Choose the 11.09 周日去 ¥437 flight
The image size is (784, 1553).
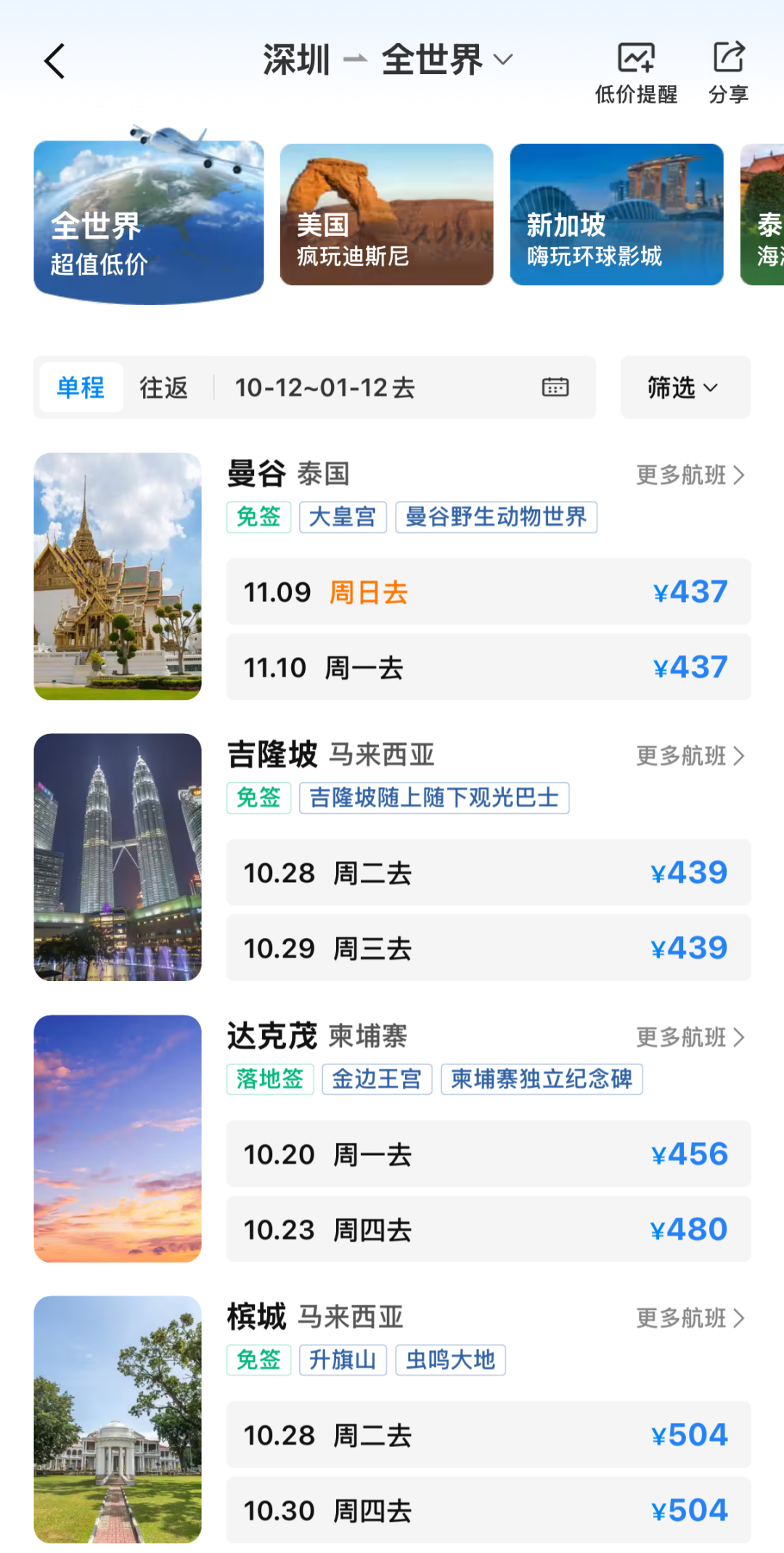click(x=488, y=592)
